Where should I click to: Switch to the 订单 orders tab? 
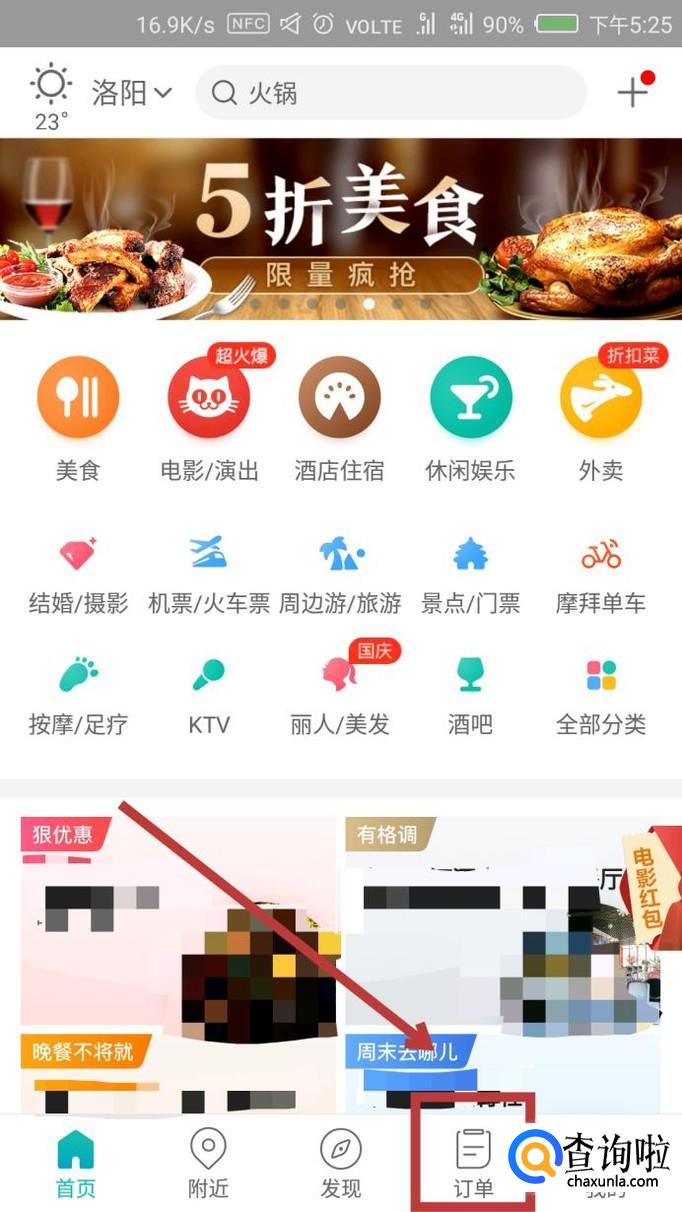(473, 1164)
